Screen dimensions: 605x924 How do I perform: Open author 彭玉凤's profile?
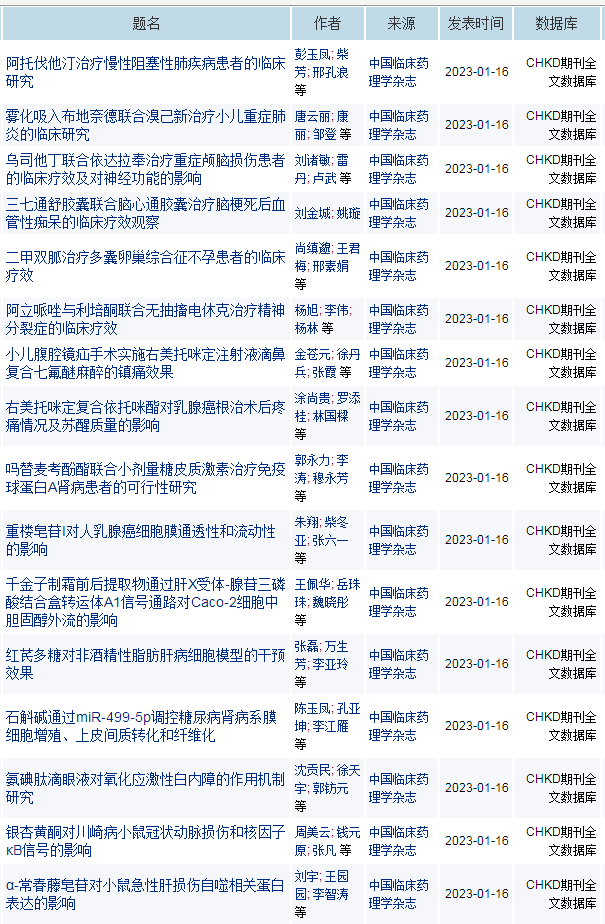[x=312, y=55]
